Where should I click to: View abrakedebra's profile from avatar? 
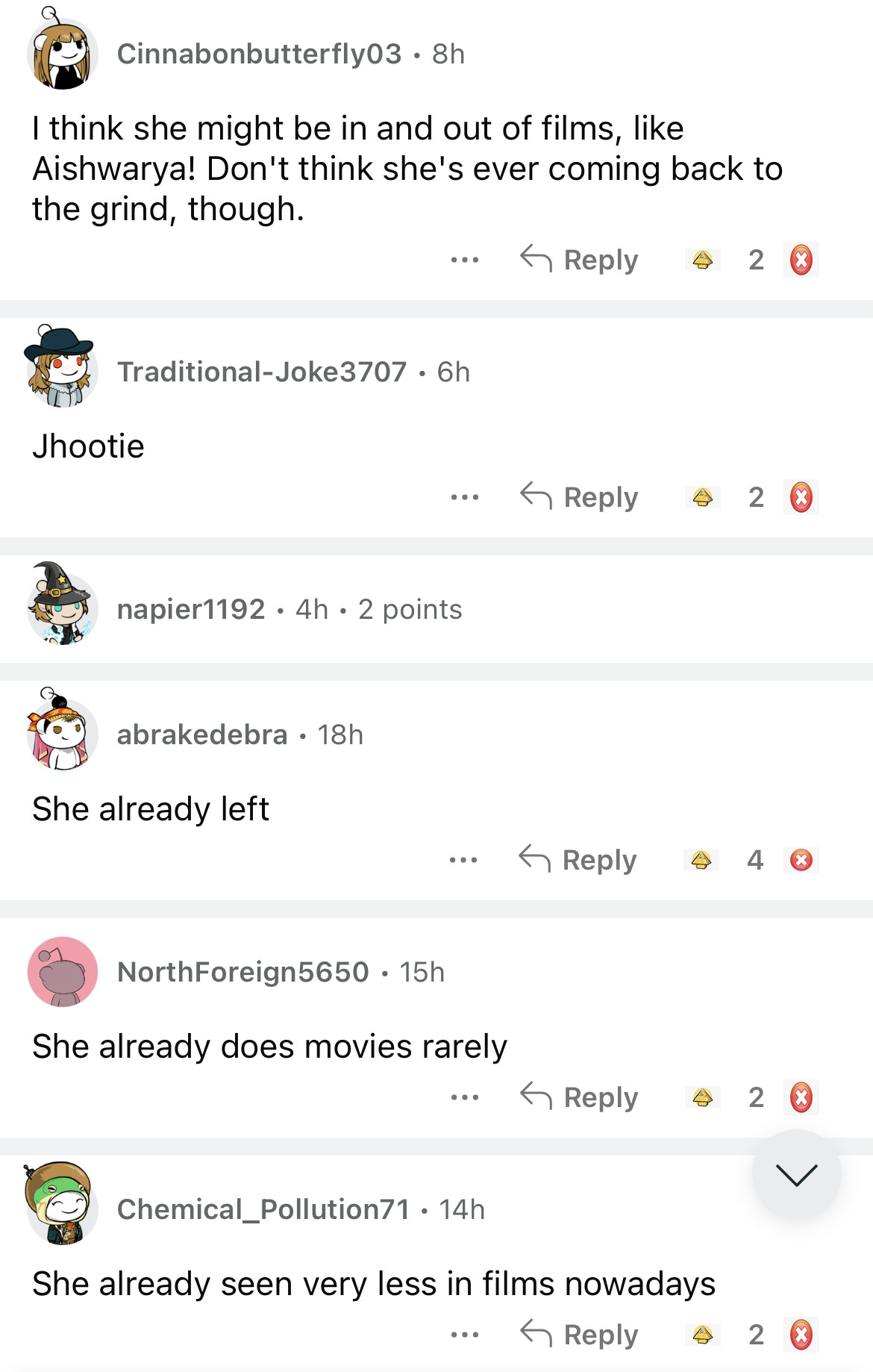(62, 733)
